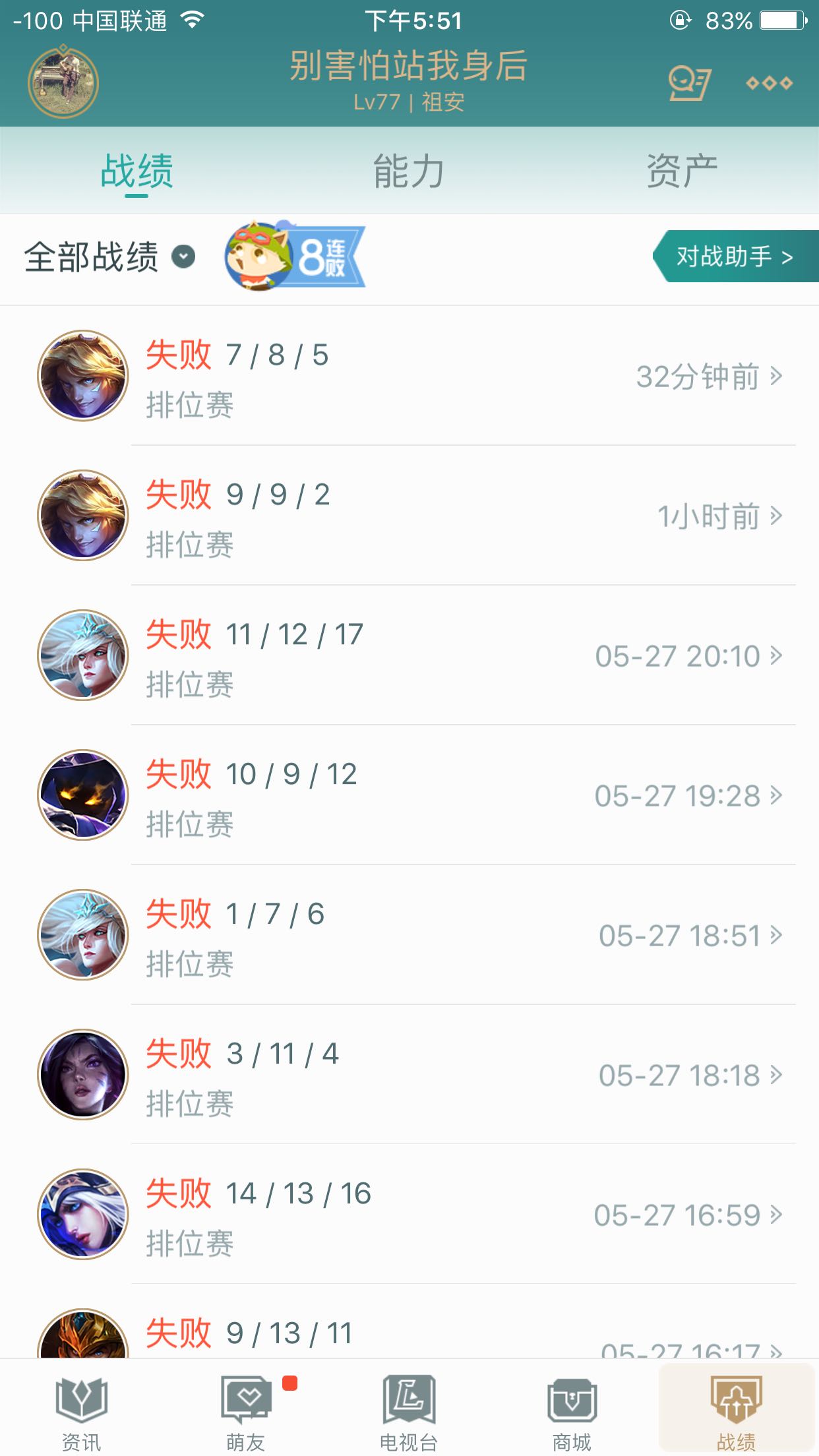The width and height of the screenshot is (819, 1456).
Task: Open the profile avatar in header
Action: point(63,82)
